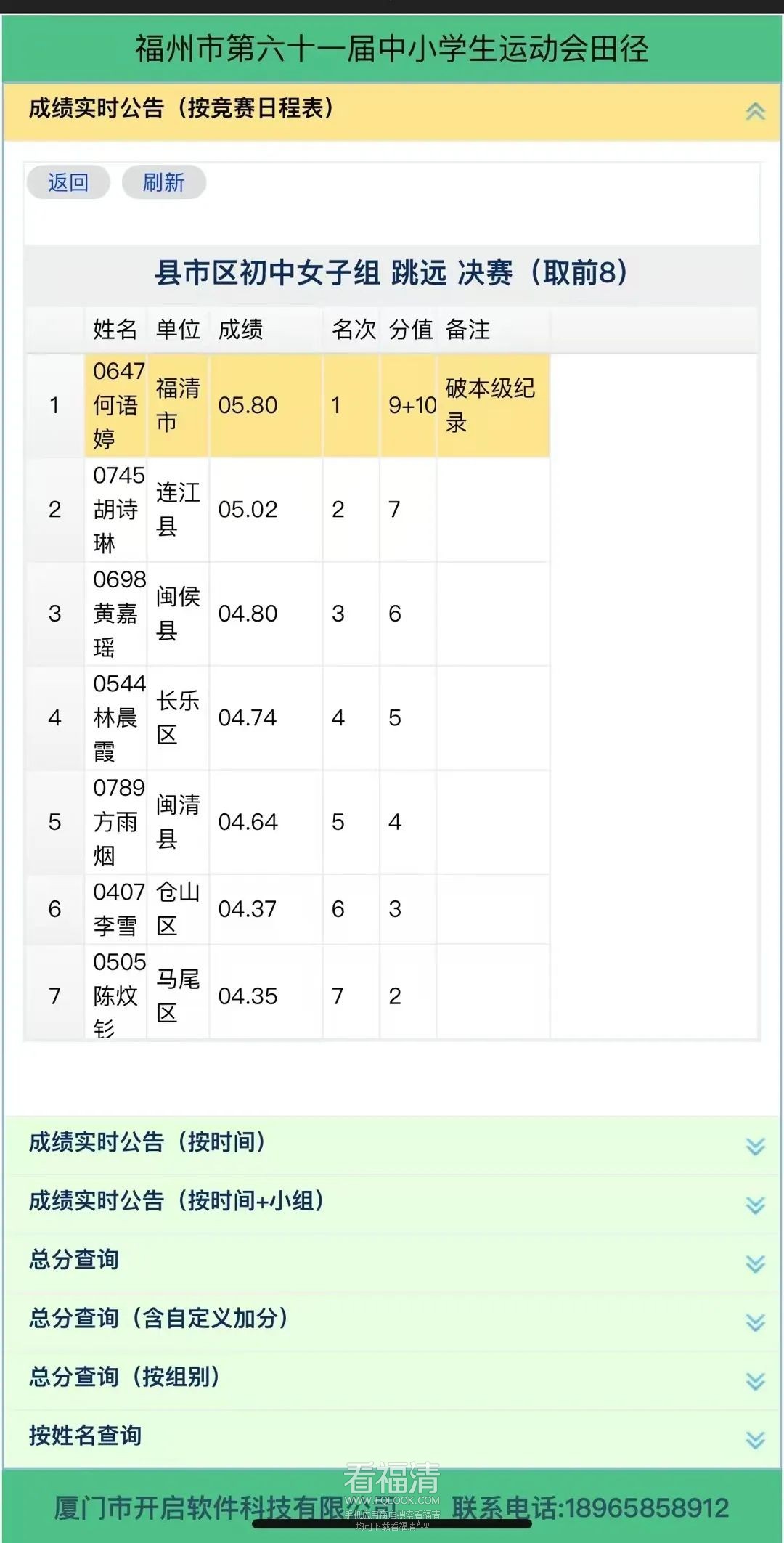
Task: Tap the 返回 button
Action: click(68, 182)
